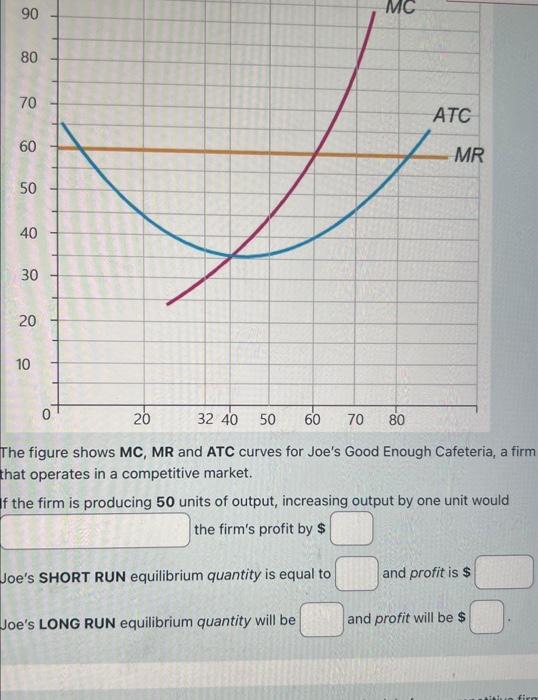The width and height of the screenshot is (538, 700).
Task: Select the dollar box after "the firm's profit by $"
Action: pyautogui.click(x=351, y=529)
